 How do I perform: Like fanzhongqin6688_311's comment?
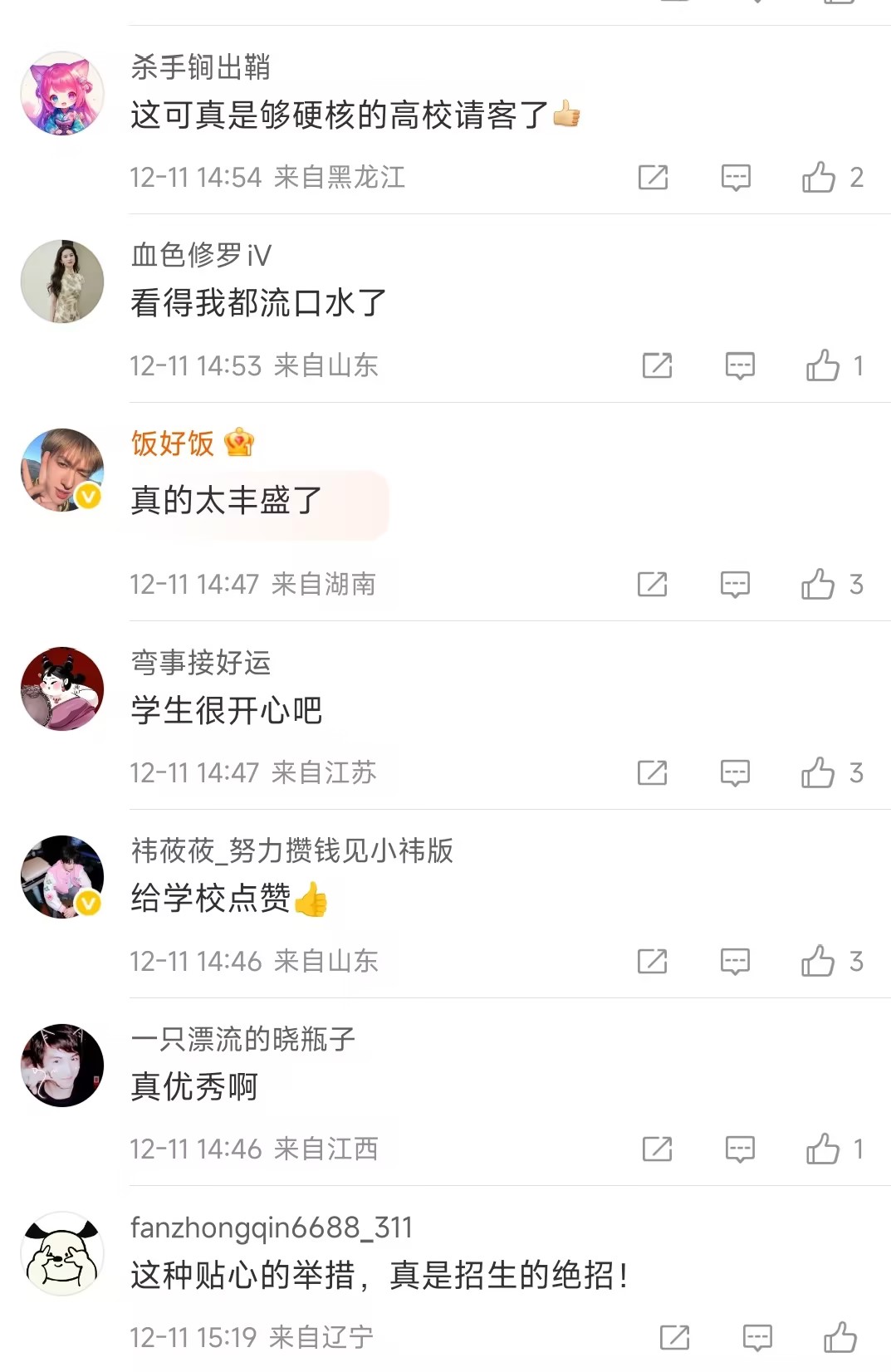[x=840, y=1337]
